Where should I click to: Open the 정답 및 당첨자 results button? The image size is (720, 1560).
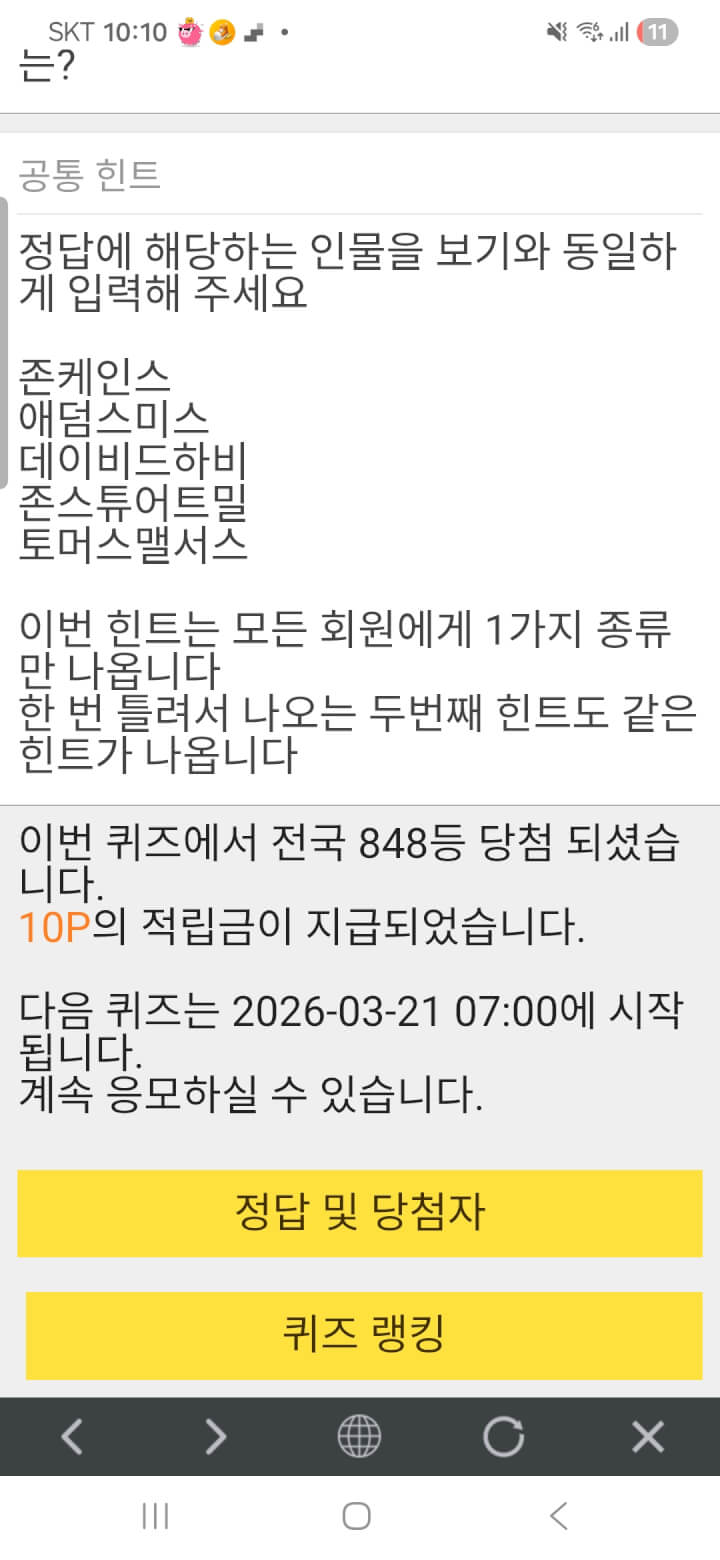(360, 1213)
